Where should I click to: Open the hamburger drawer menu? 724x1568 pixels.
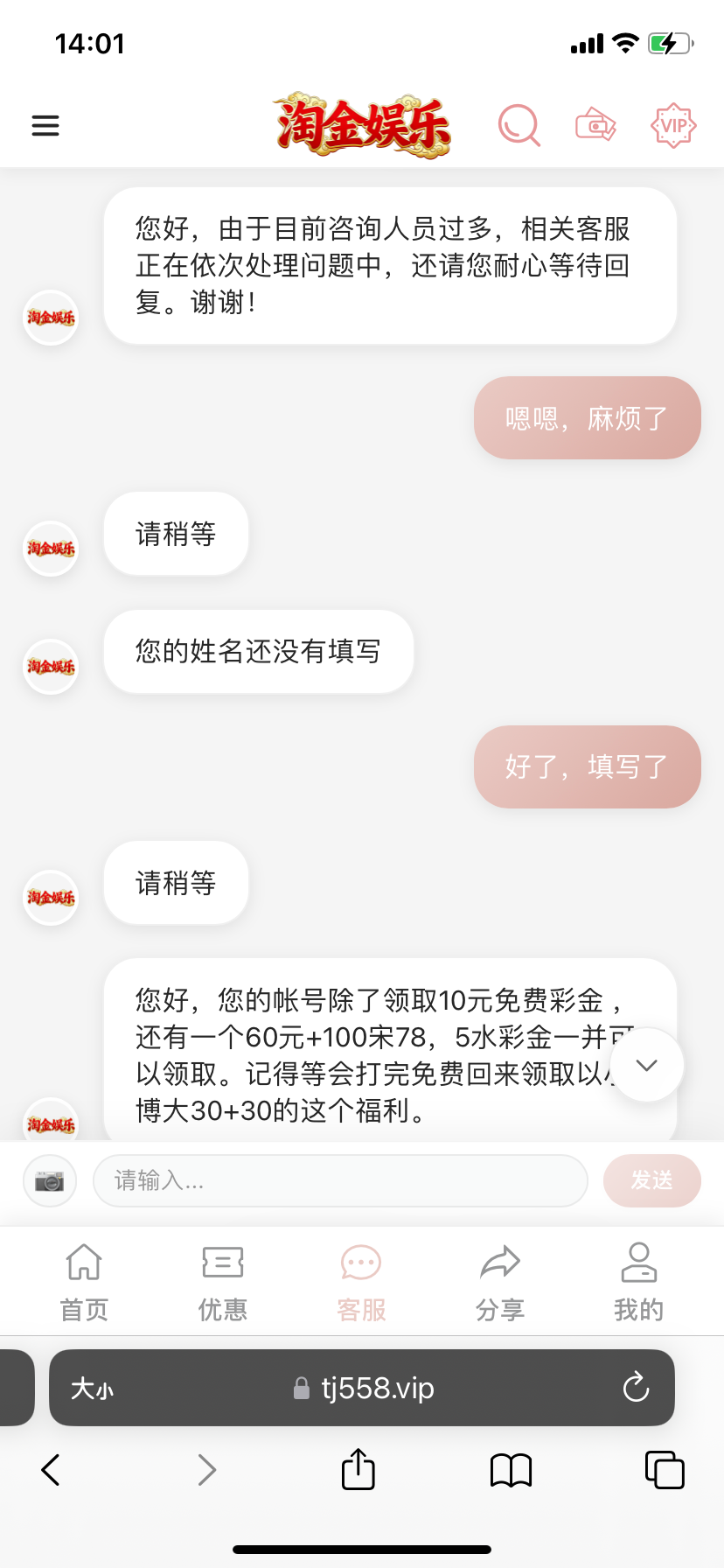(45, 125)
